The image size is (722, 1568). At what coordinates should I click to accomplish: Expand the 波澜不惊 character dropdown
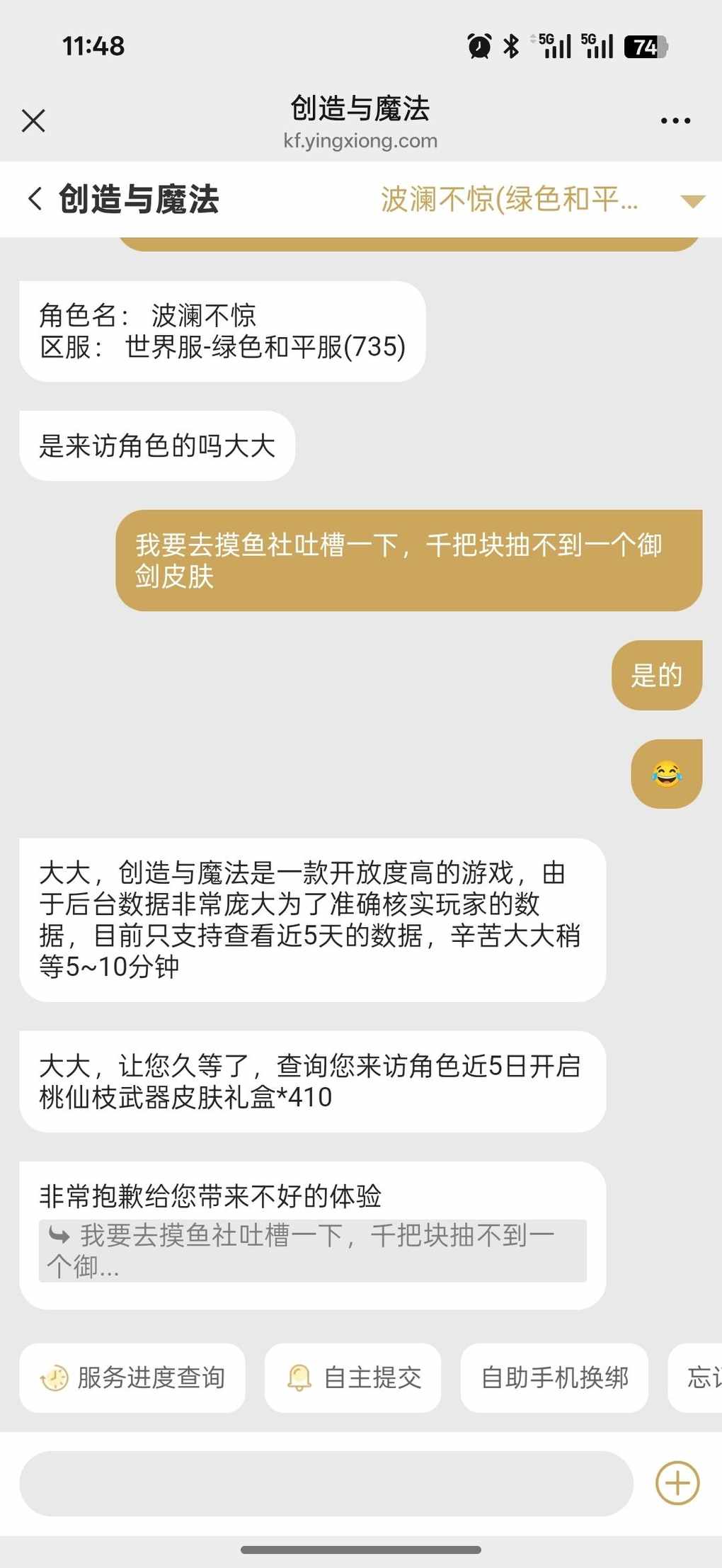[x=692, y=201]
